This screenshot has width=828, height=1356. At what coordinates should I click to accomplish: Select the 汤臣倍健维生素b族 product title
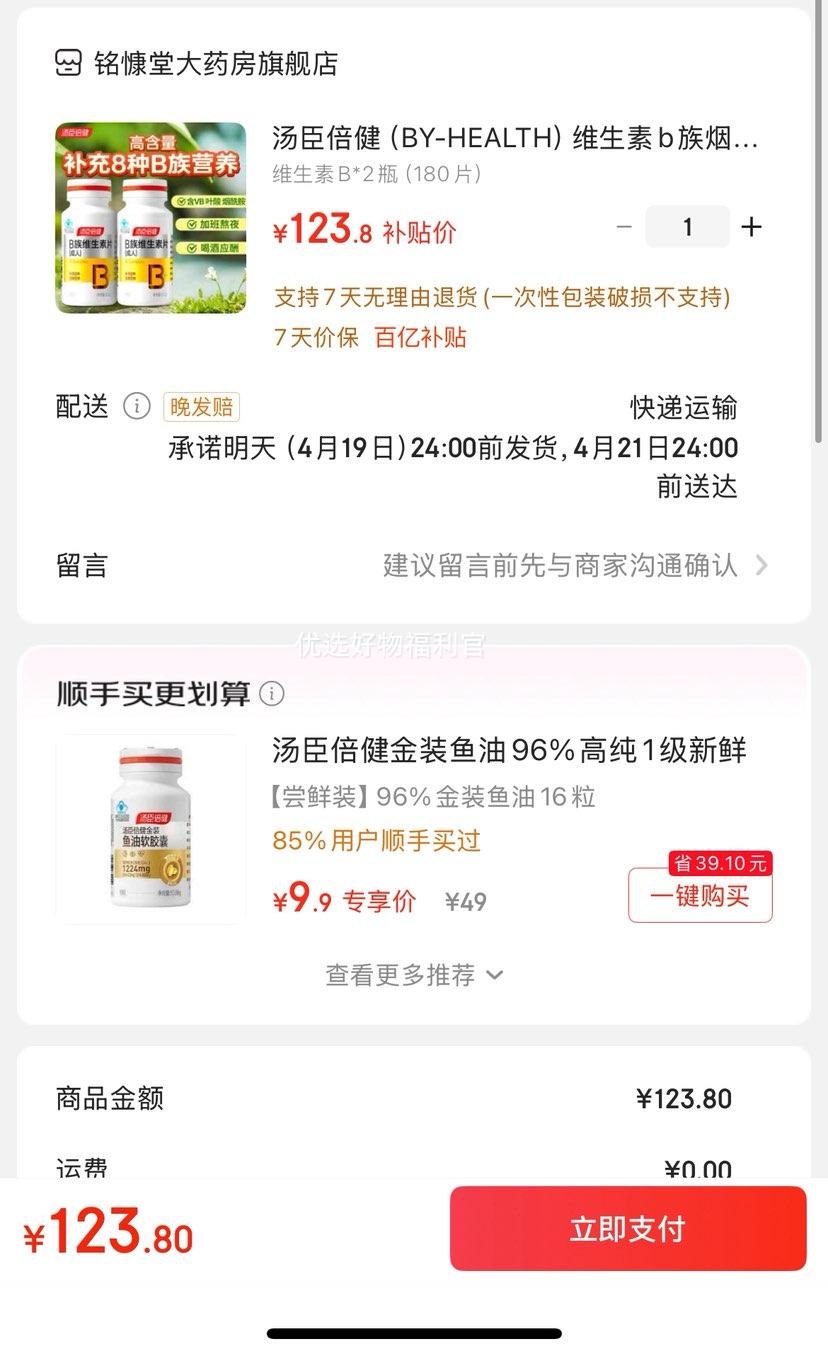[510, 140]
